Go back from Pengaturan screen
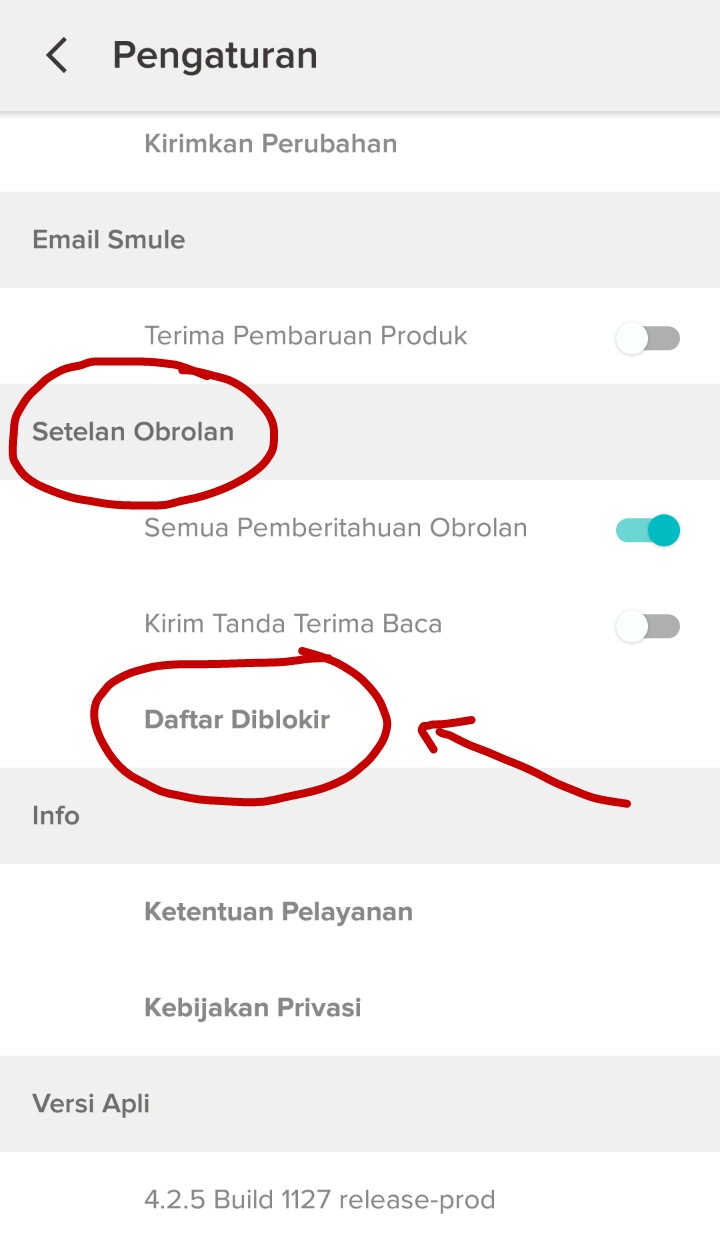 point(57,55)
